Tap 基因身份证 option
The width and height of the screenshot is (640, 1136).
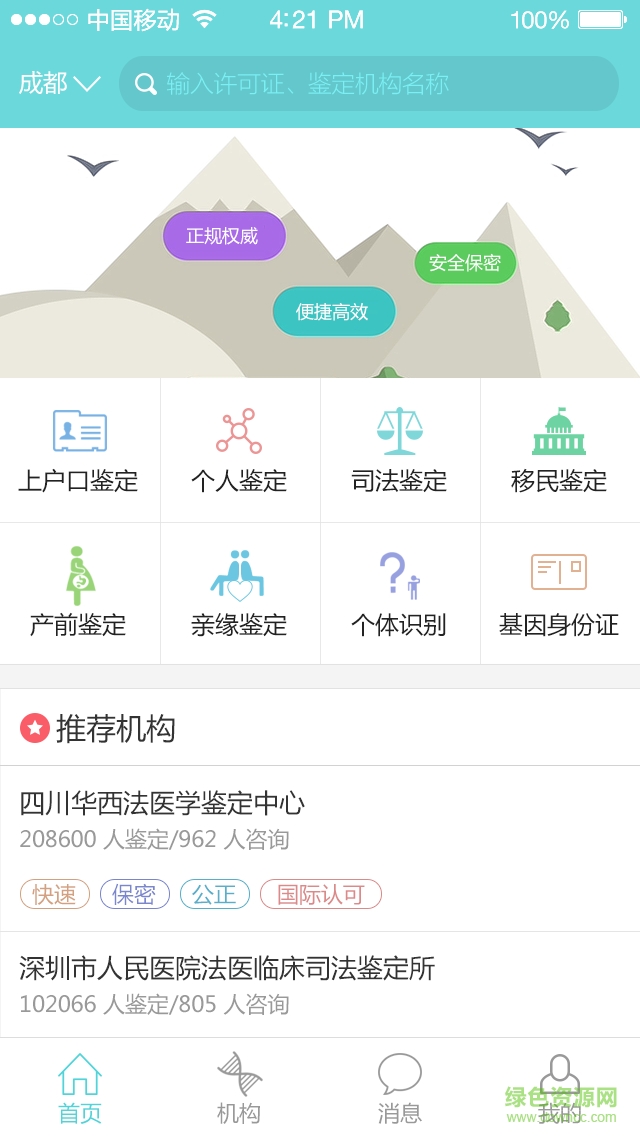560,594
